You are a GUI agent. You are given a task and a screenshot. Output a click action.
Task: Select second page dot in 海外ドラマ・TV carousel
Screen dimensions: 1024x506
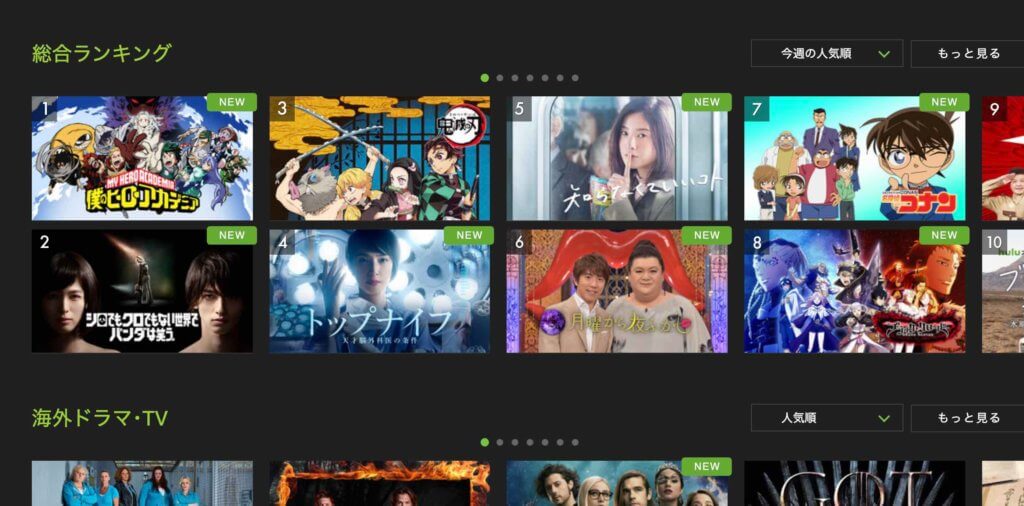(500, 442)
